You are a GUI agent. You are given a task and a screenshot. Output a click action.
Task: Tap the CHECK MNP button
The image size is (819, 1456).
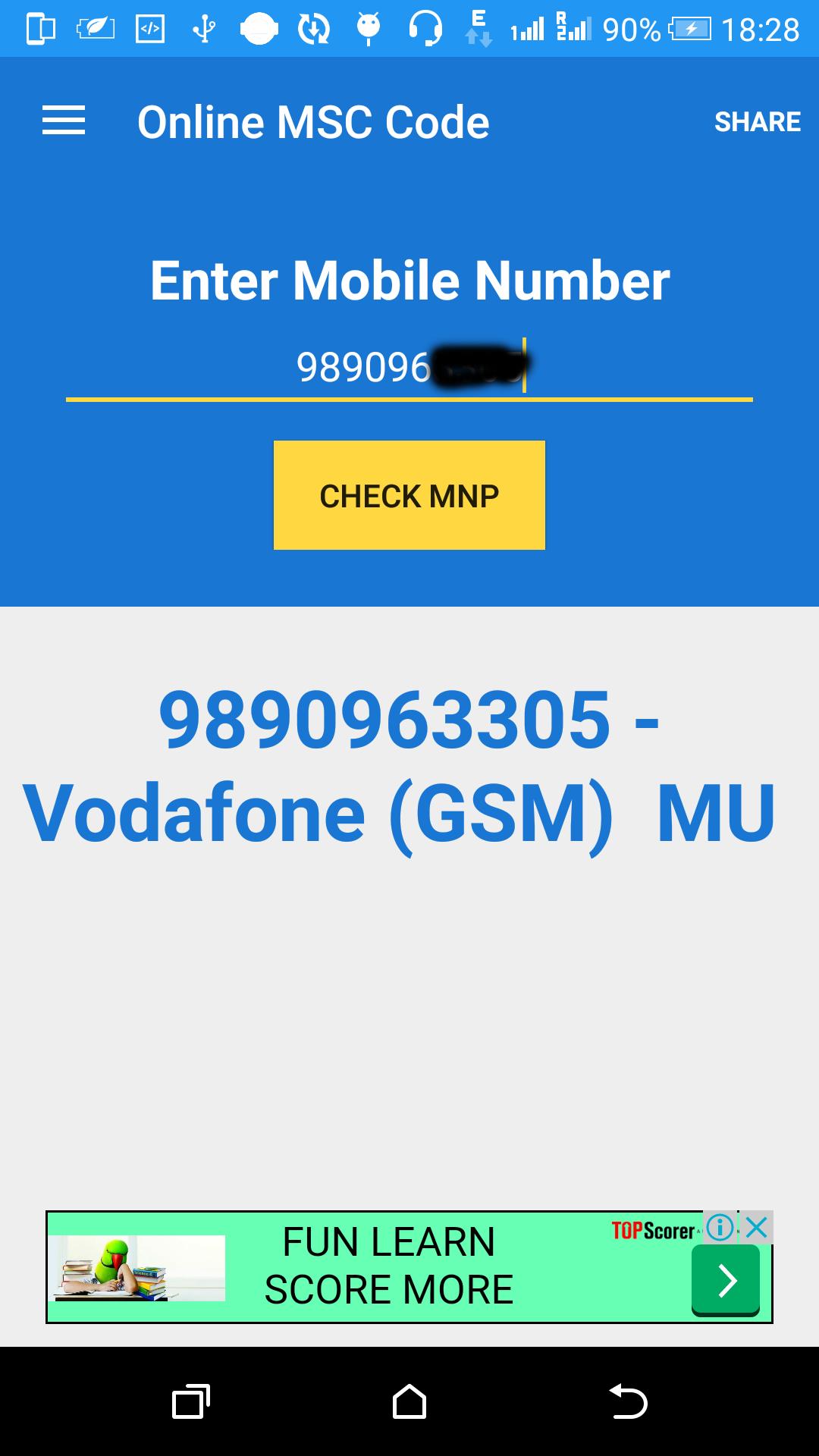(409, 495)
